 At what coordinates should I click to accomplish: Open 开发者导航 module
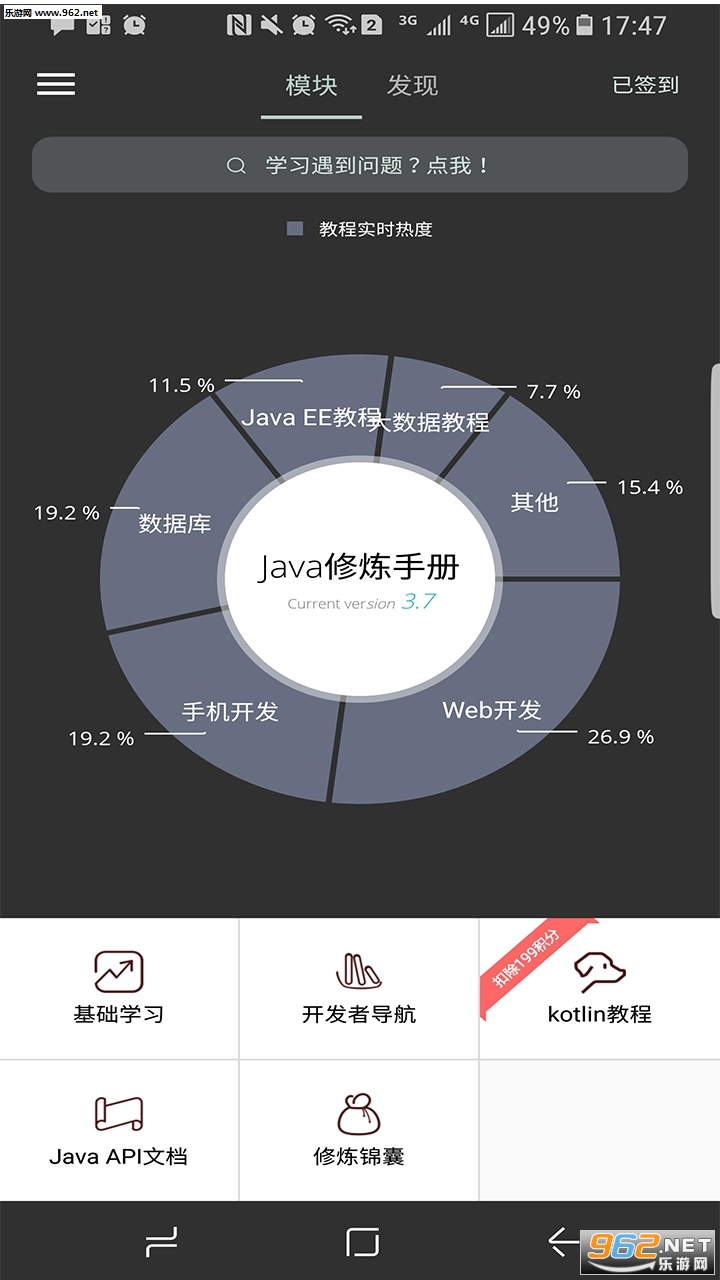[x=359, y=988]
